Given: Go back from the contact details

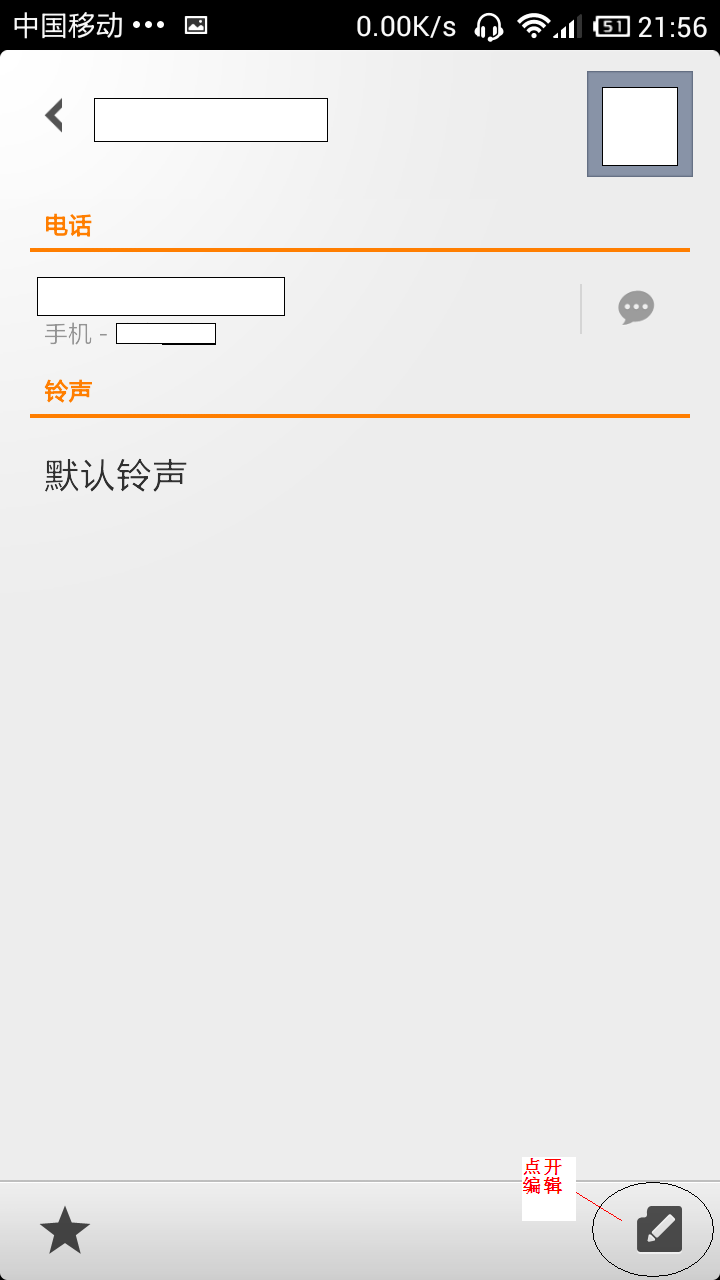Looking at the screenshot, I should click(55, 116).
